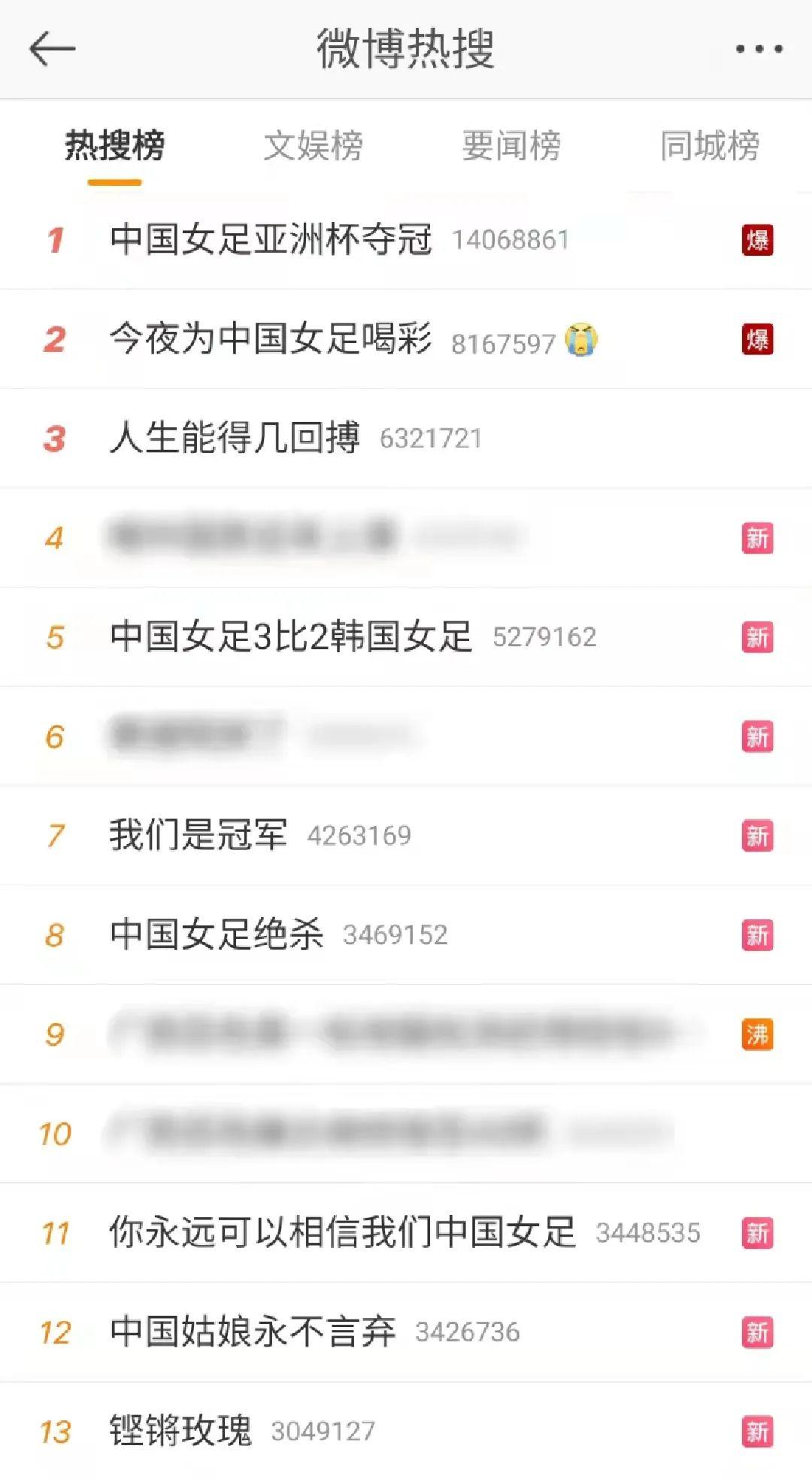Viewport: 812px width, 1479px height.
Task: Switch to the 同城榜 tab
Action: 710,145
